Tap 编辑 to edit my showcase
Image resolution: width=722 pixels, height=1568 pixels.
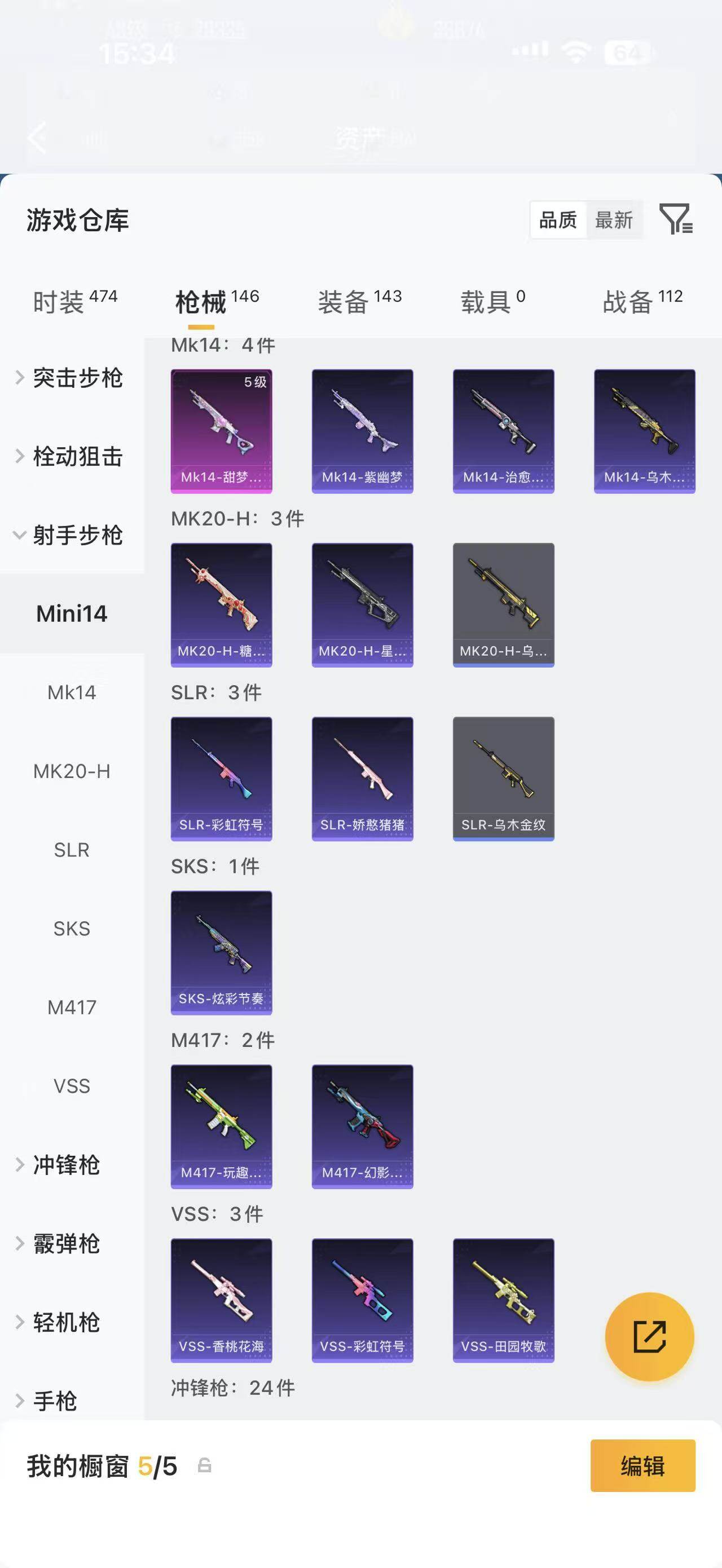[643, 1466]
